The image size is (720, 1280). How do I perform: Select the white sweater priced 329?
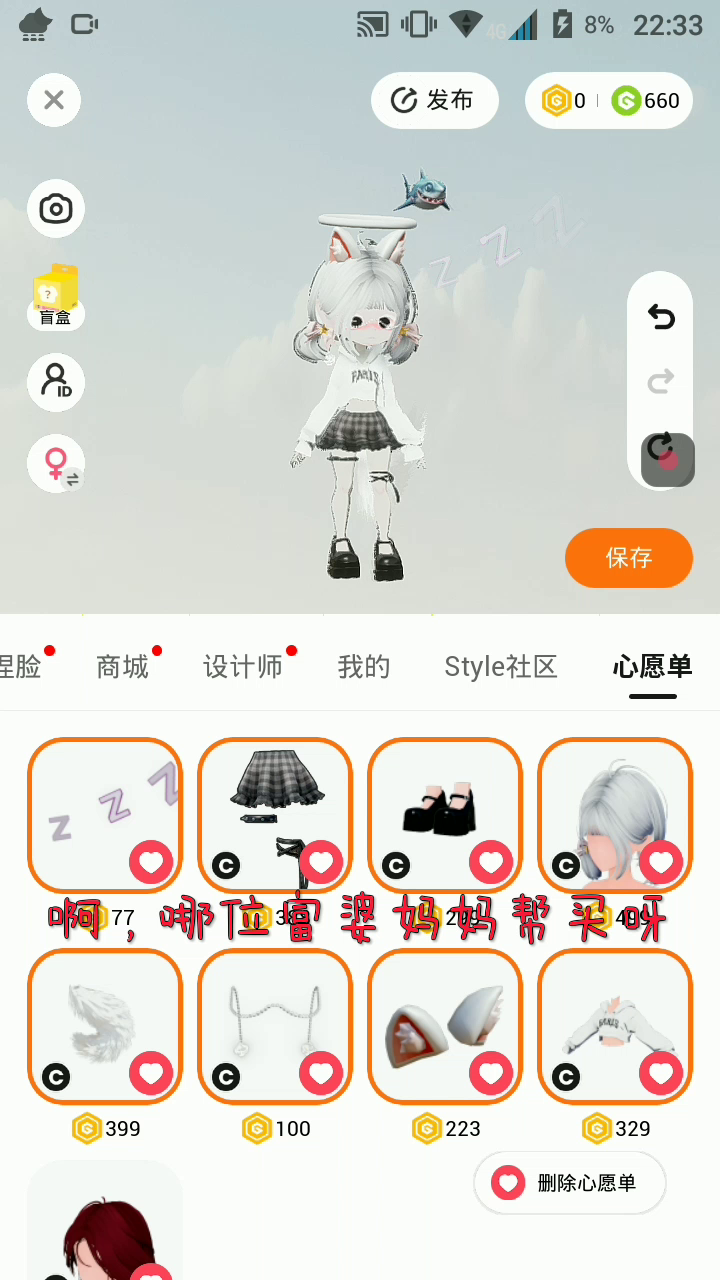point(615,1025)
